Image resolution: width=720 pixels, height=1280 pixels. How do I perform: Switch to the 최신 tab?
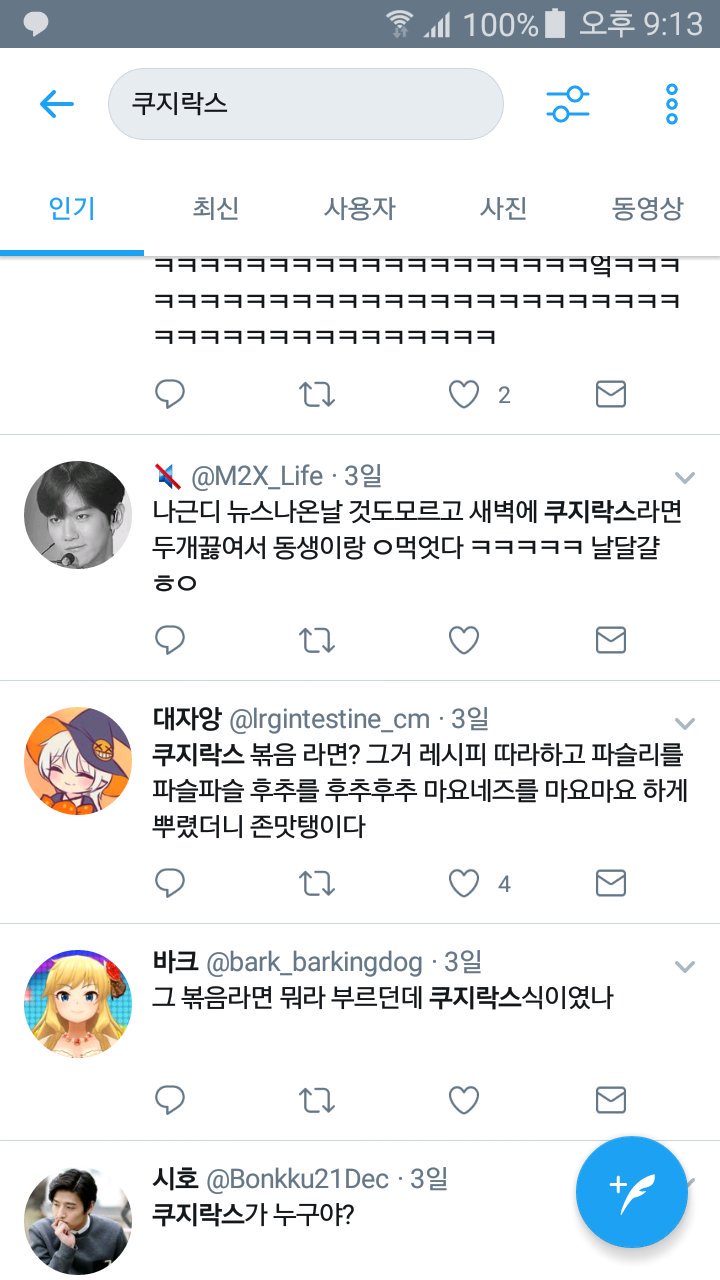pyautogui.click(x=216, y=208)
